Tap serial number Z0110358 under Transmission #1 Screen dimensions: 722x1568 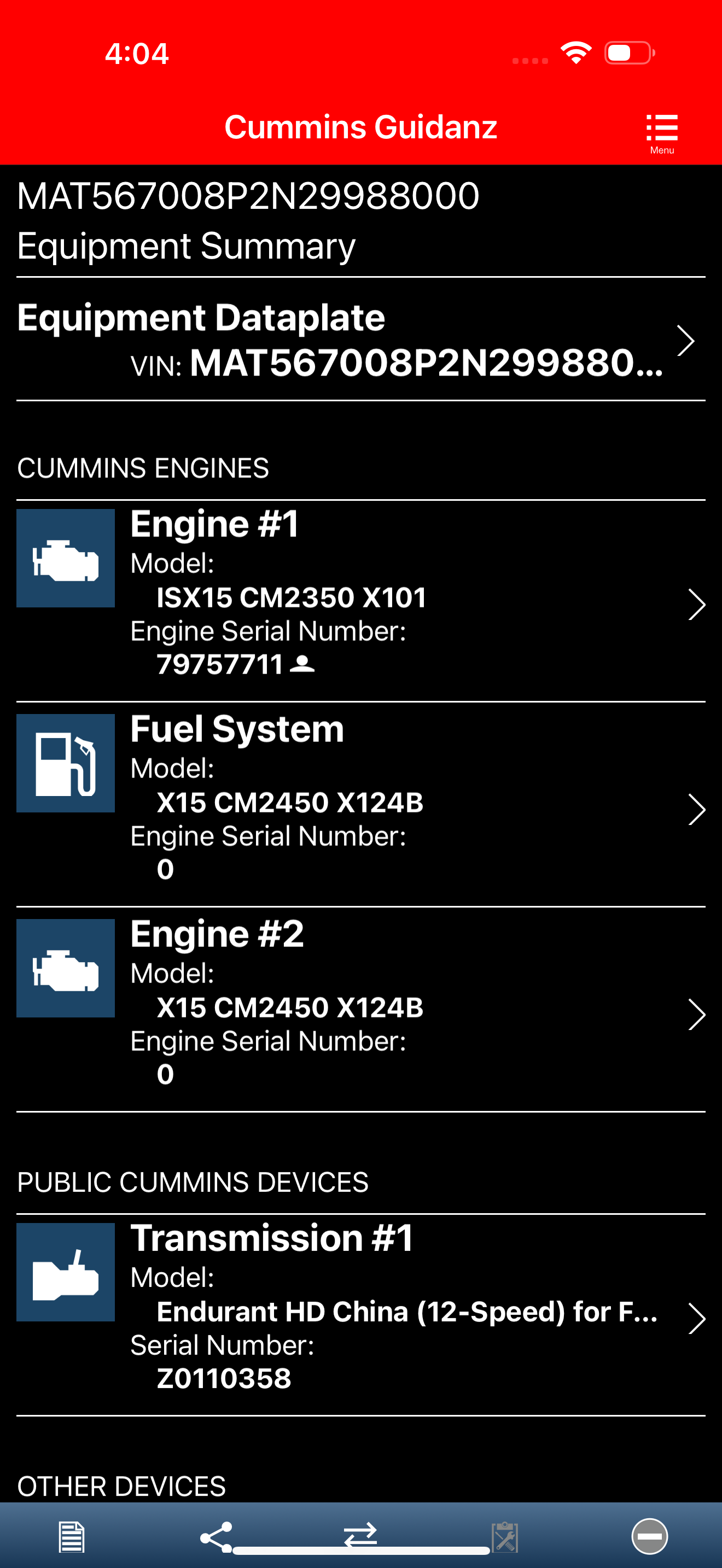224,1379
